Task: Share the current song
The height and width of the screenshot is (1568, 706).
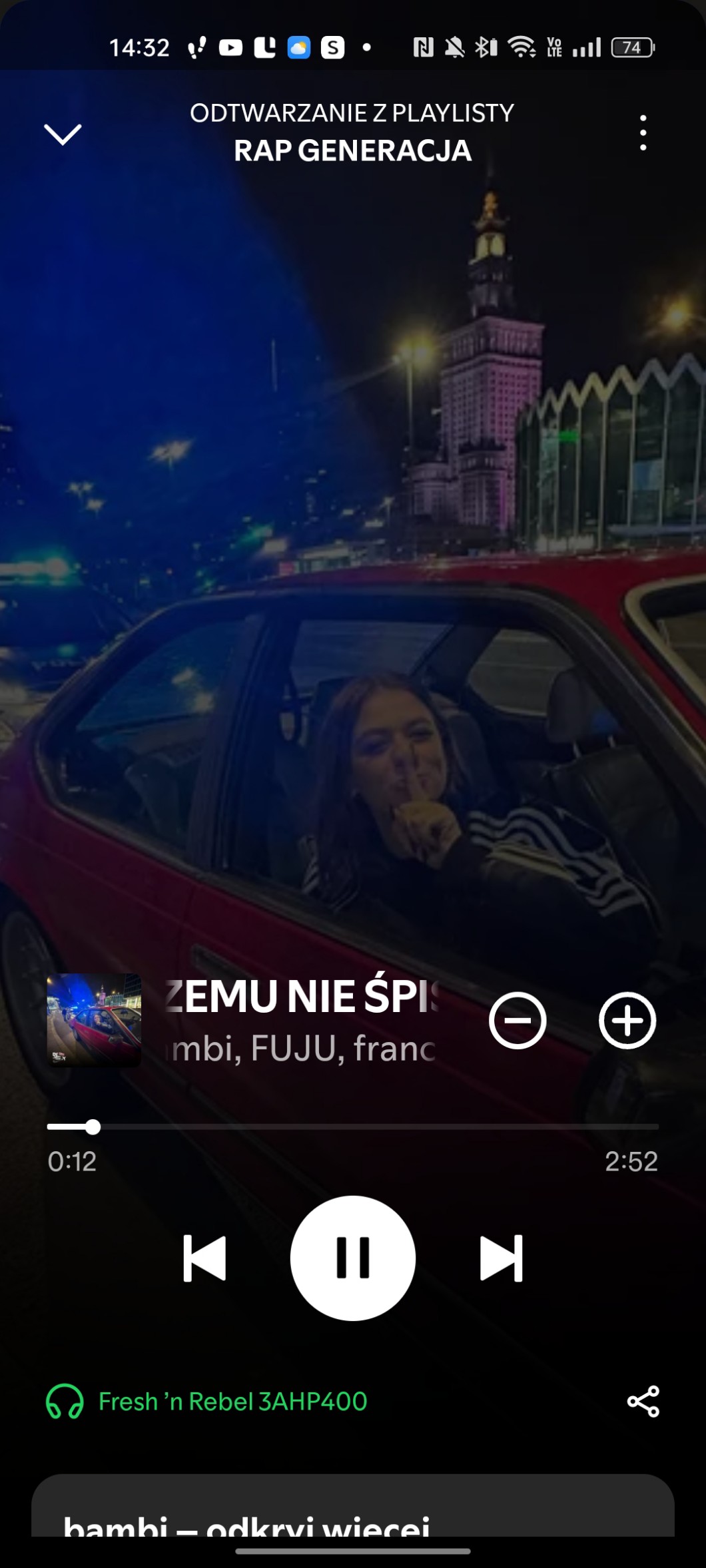Action: (643, 1402)
